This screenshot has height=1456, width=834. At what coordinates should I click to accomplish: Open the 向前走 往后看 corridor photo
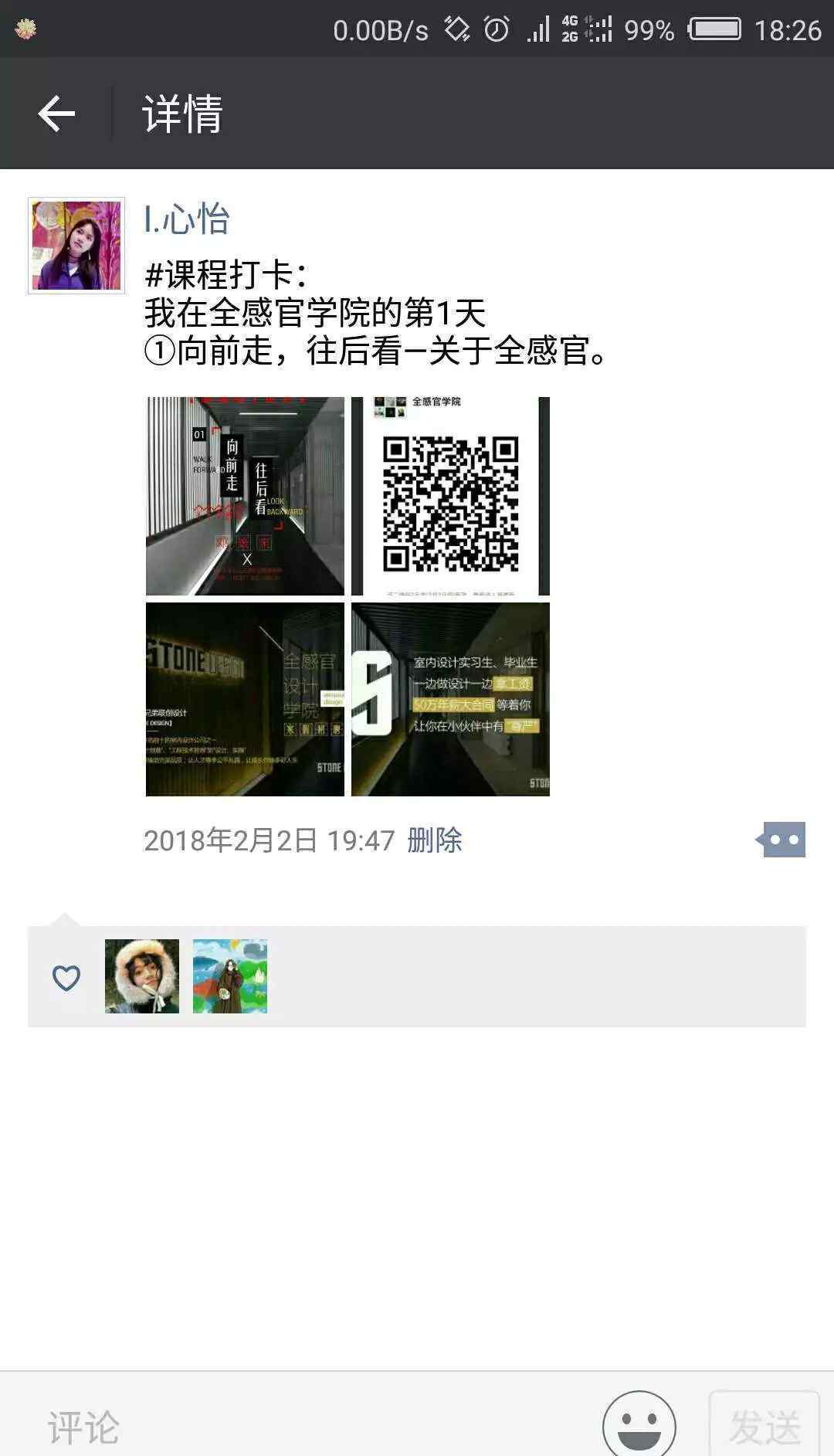tap(246, 496)
